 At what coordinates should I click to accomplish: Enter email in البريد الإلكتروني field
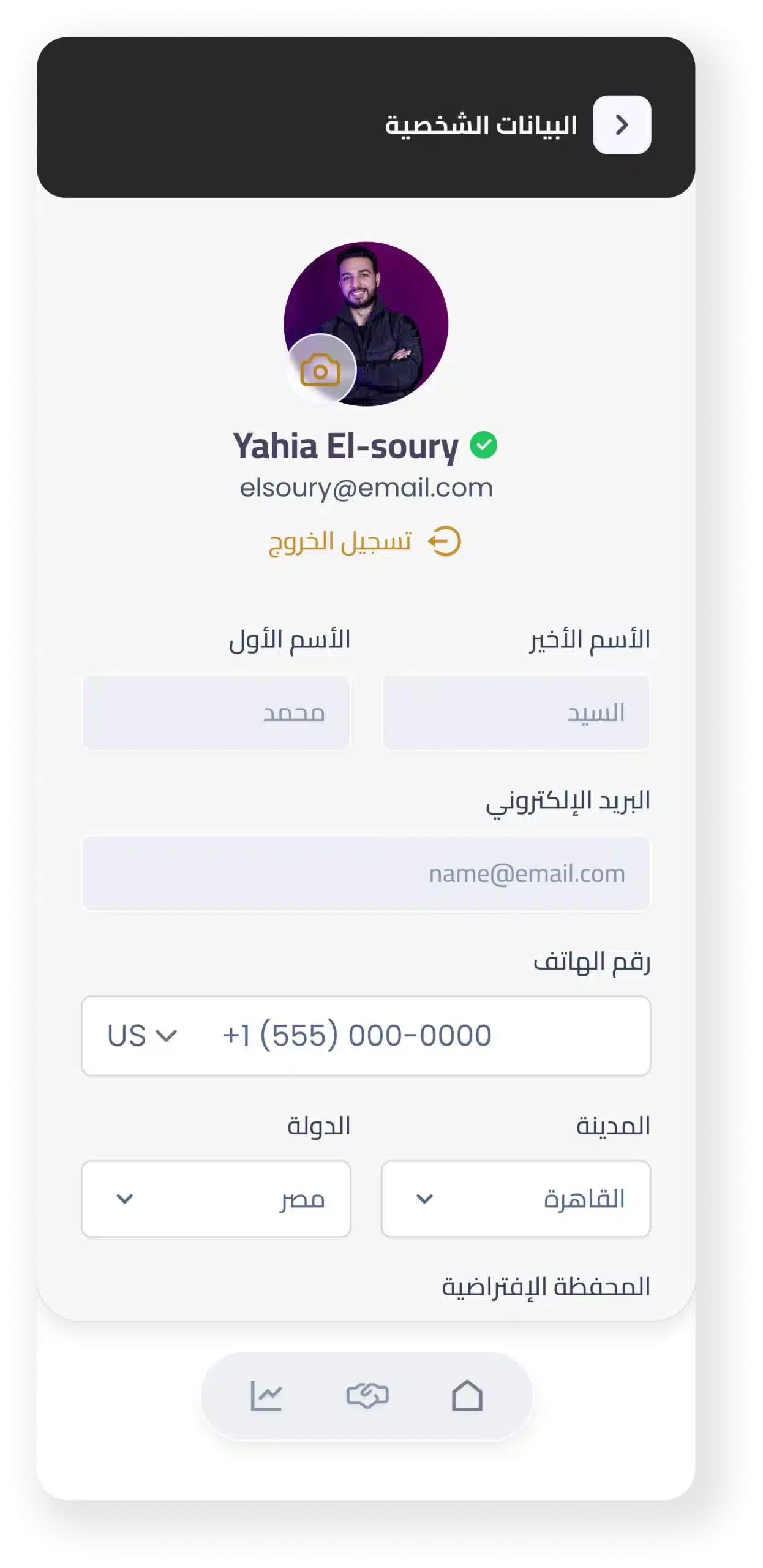pyautogui.click(x=366, y=874)
